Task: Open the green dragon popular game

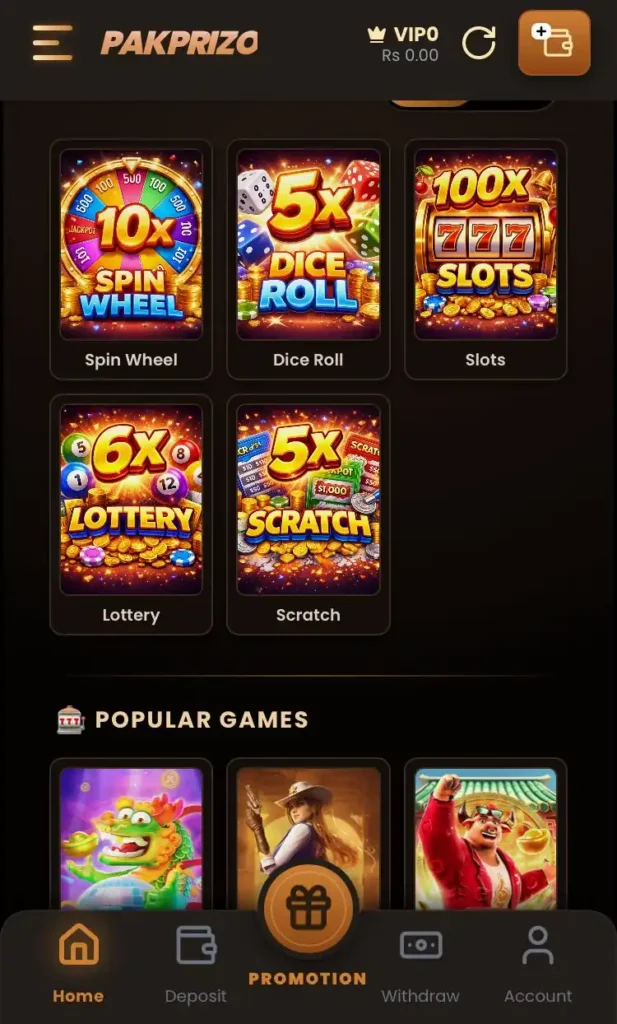Action: [x=131, y=836]
